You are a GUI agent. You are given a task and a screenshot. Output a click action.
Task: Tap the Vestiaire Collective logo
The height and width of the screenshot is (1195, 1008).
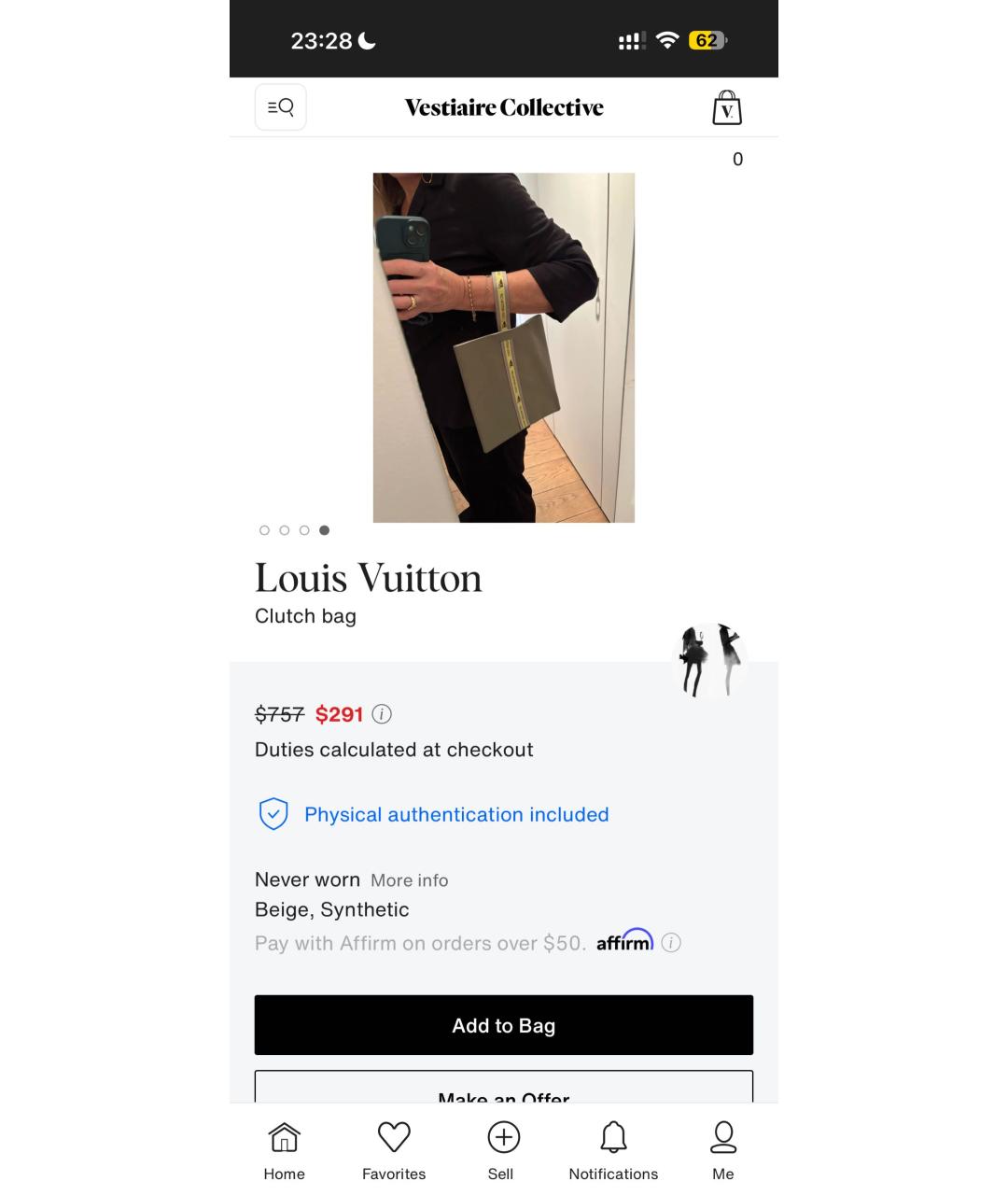tap(504, 106)
